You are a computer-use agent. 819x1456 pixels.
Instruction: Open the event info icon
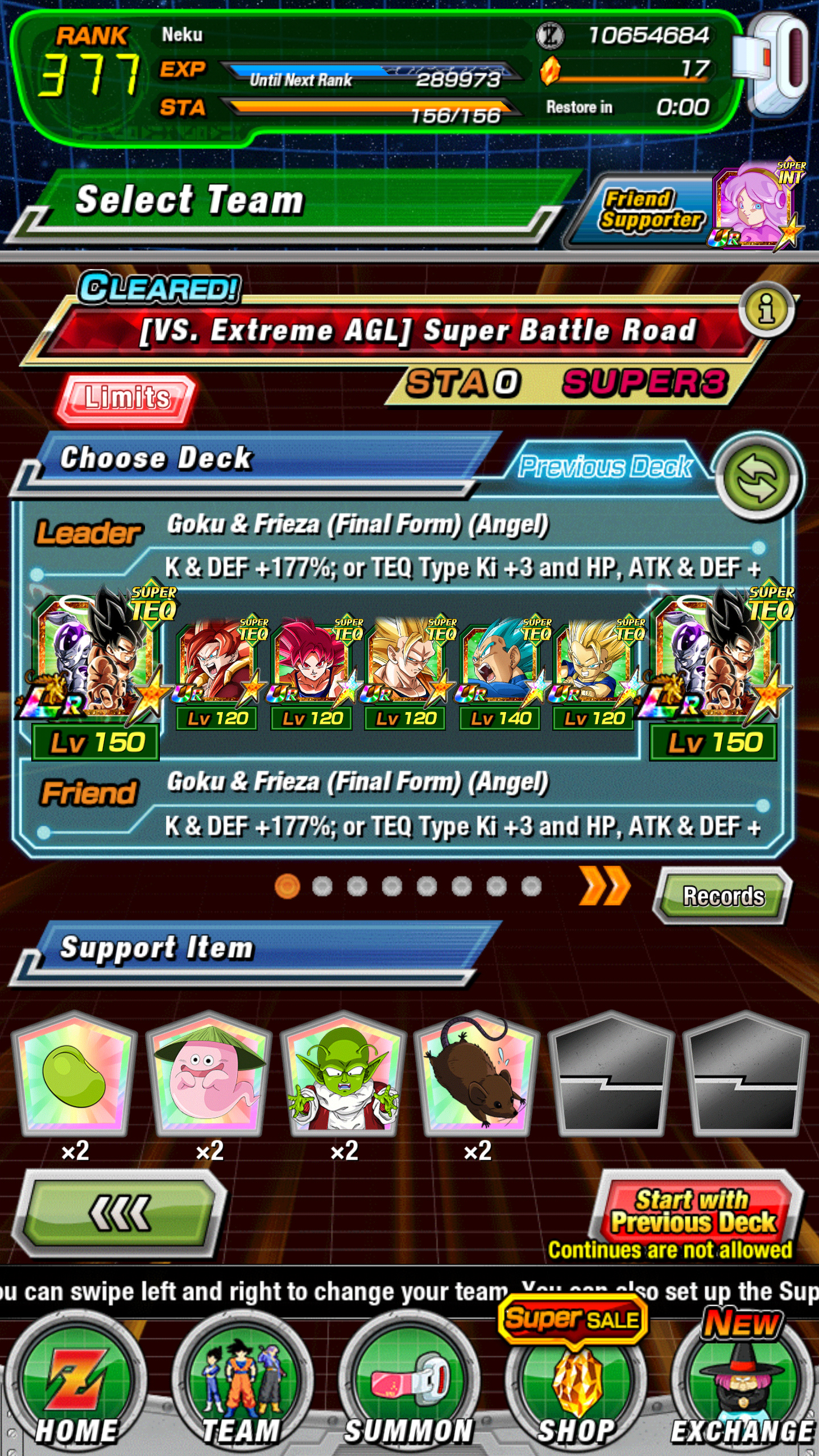pos(767,310)
